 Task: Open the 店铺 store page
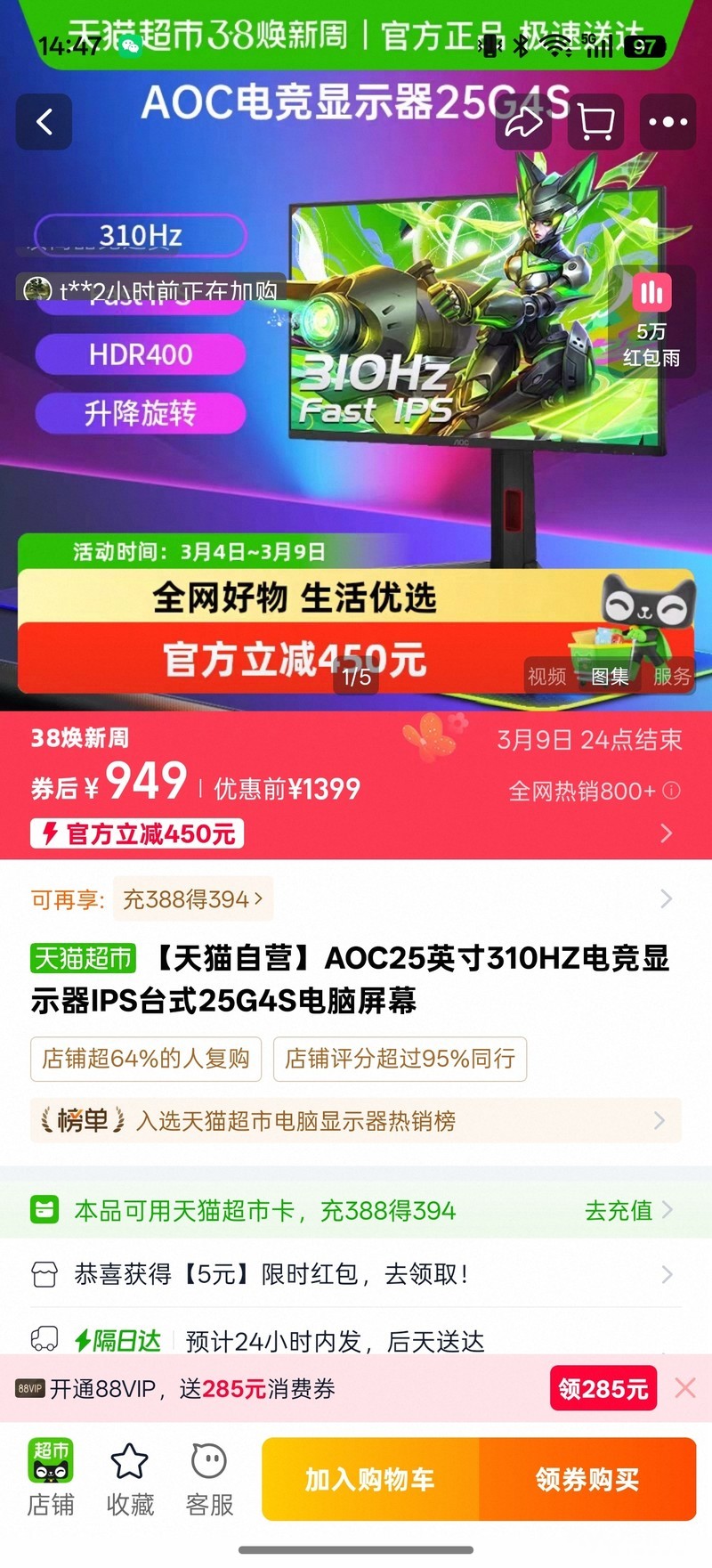[51, 1478]
